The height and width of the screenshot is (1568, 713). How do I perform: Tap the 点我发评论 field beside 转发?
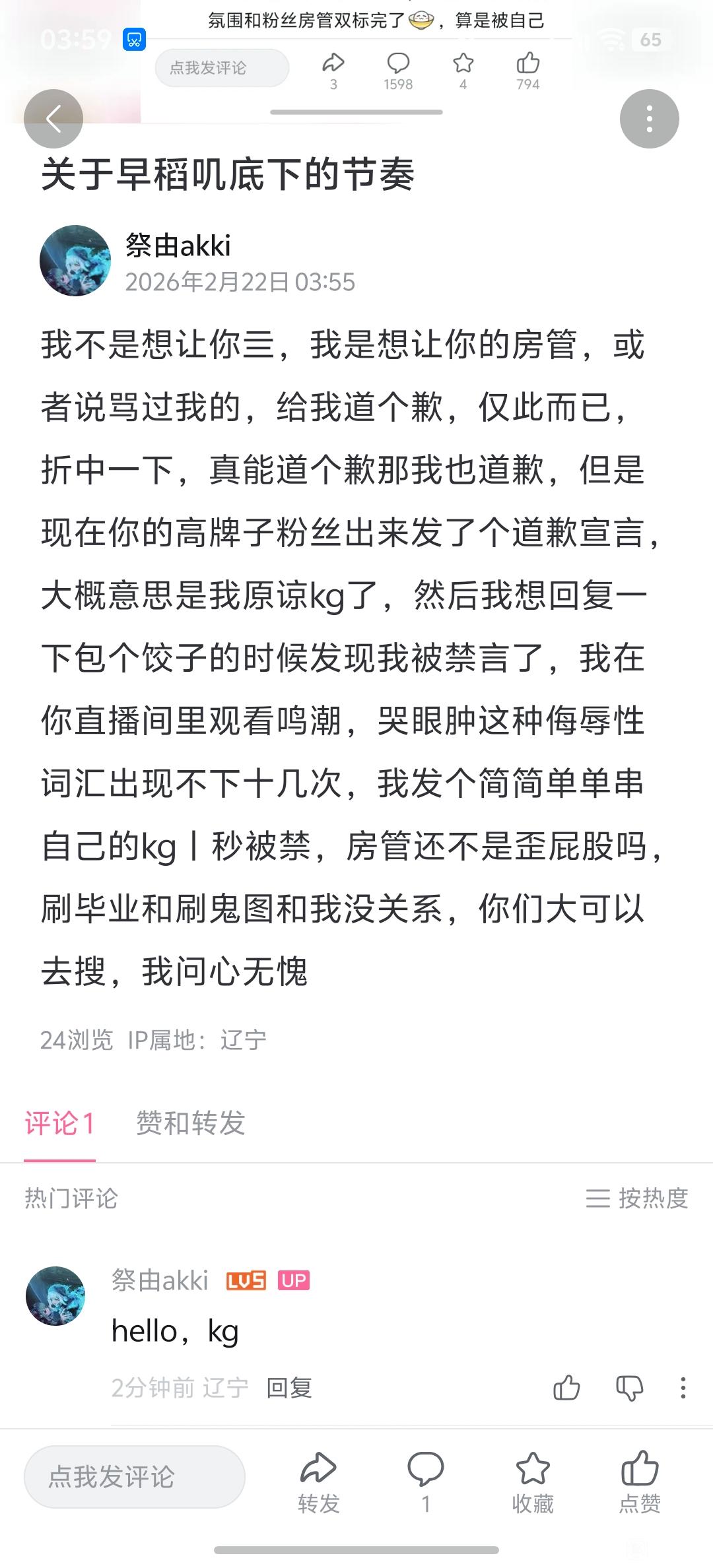click(x=135, y=1477)
